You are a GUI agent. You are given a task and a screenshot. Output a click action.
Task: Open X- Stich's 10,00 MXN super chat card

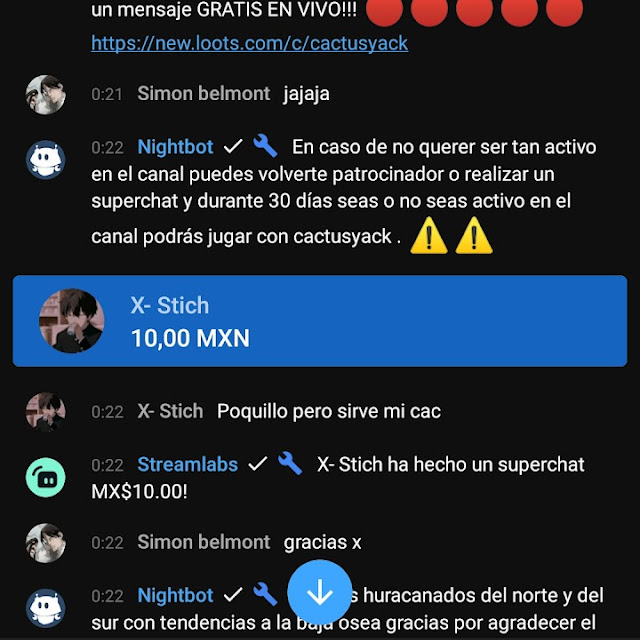[x=319, y=321]
